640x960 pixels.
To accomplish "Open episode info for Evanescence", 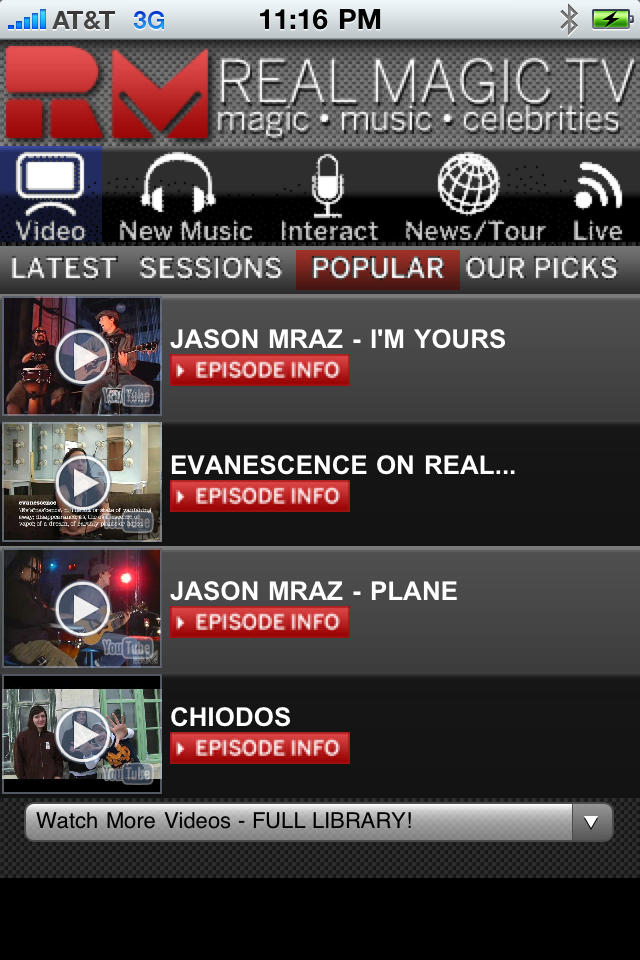I will click(x=259, y=496).
